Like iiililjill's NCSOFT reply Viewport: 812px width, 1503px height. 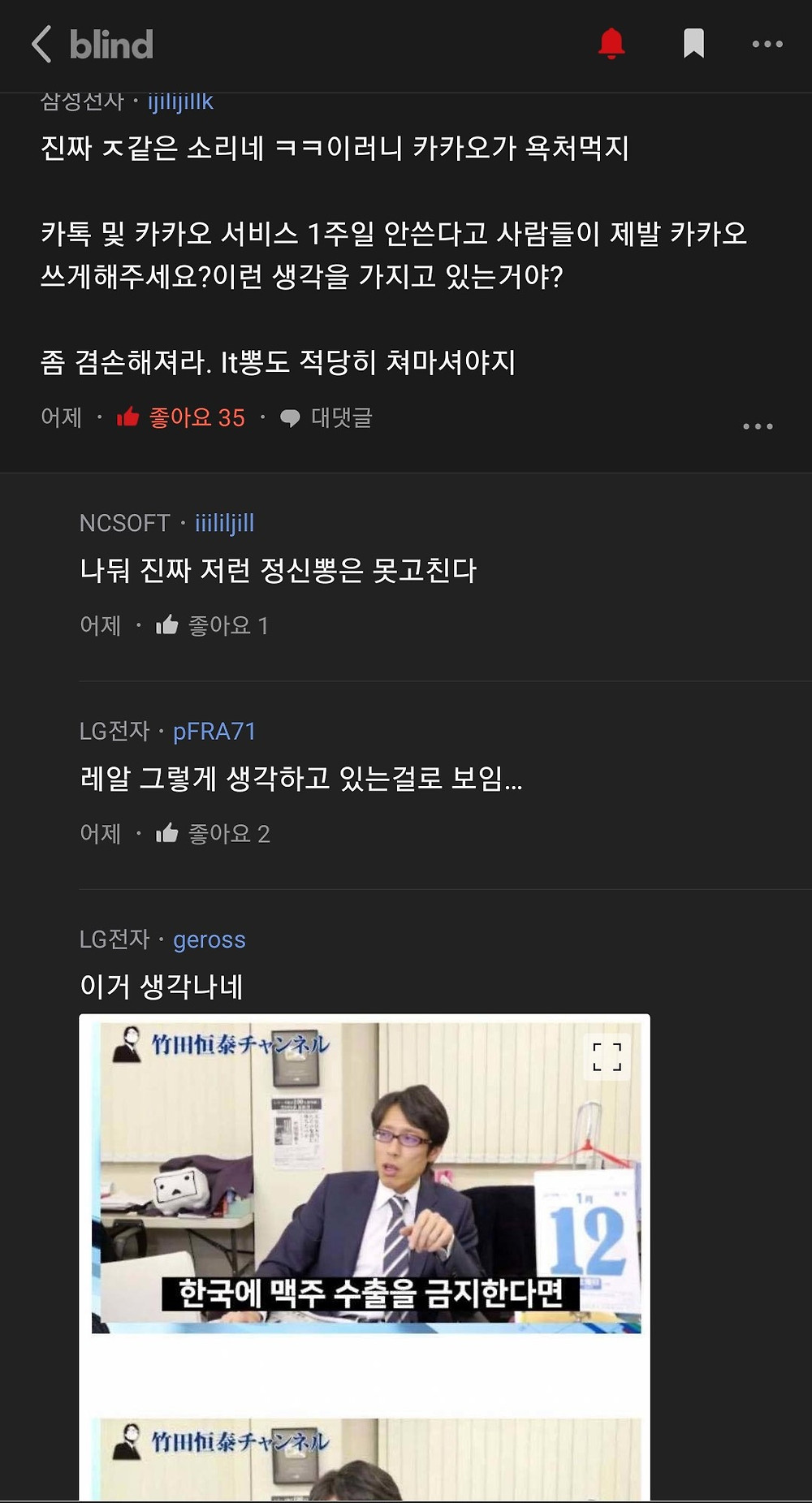[167, 625]
